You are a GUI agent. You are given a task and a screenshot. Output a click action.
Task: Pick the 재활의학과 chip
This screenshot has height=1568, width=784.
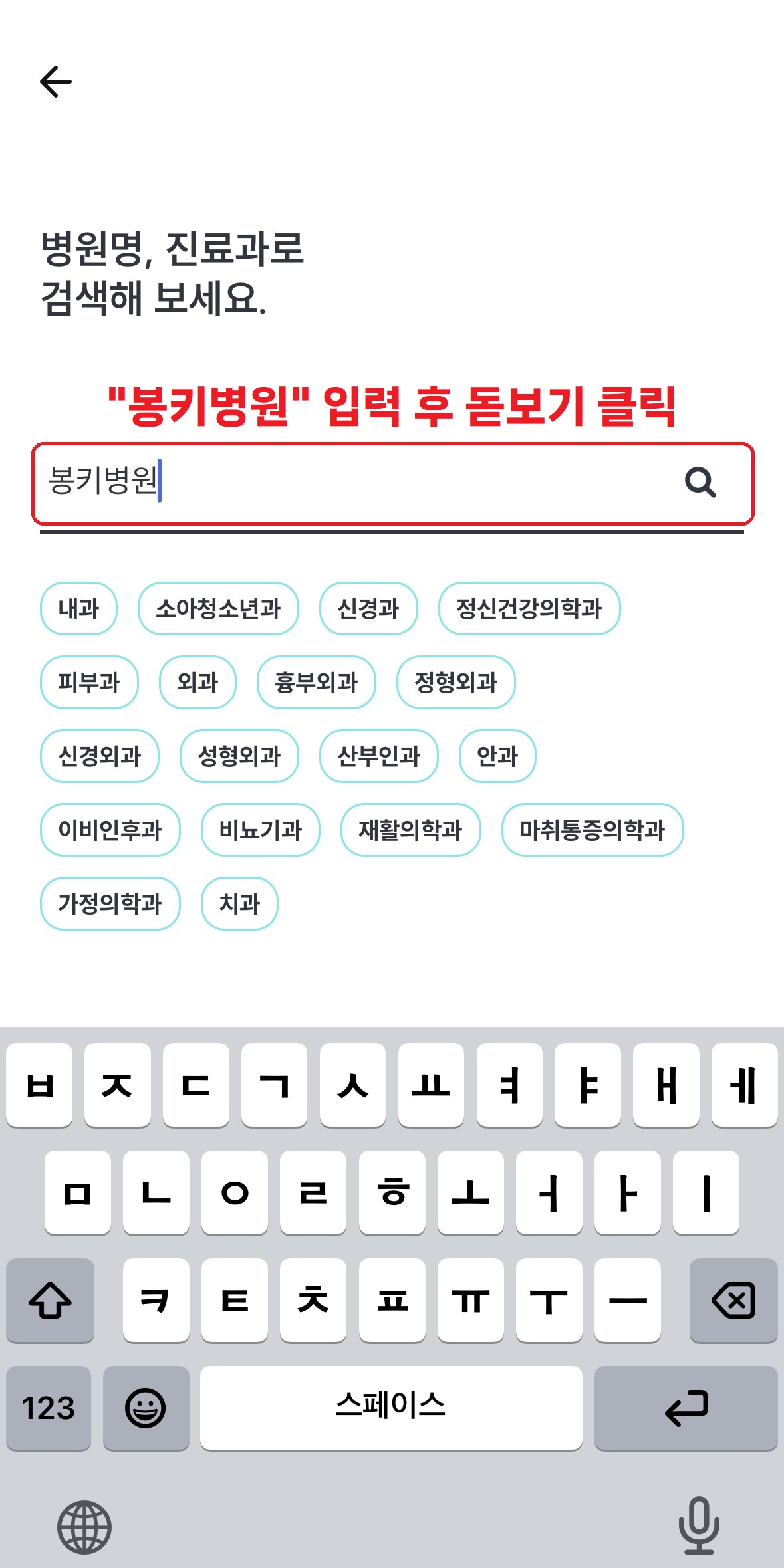pyautogui.click(x=411, y=830)
